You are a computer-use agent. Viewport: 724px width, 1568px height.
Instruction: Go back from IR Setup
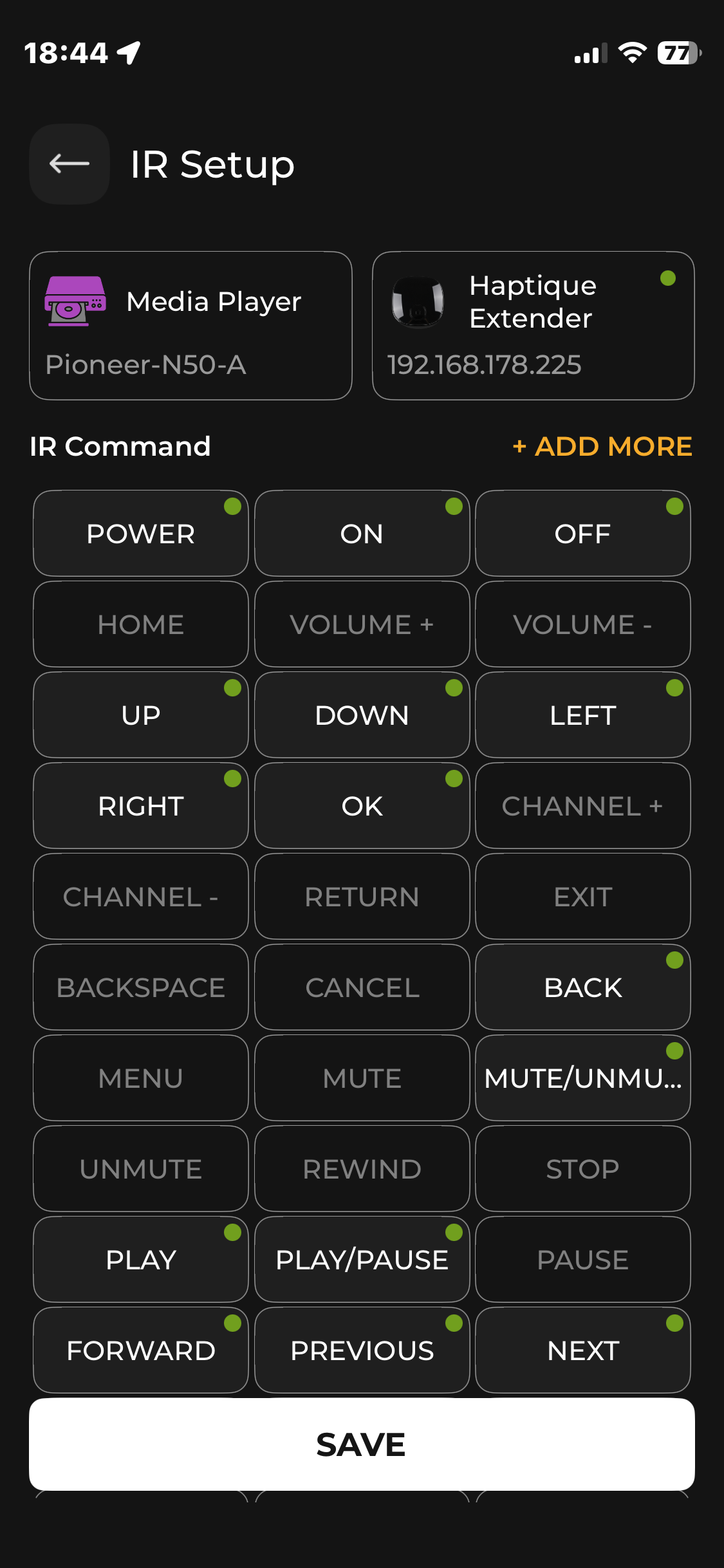[70, 164]
